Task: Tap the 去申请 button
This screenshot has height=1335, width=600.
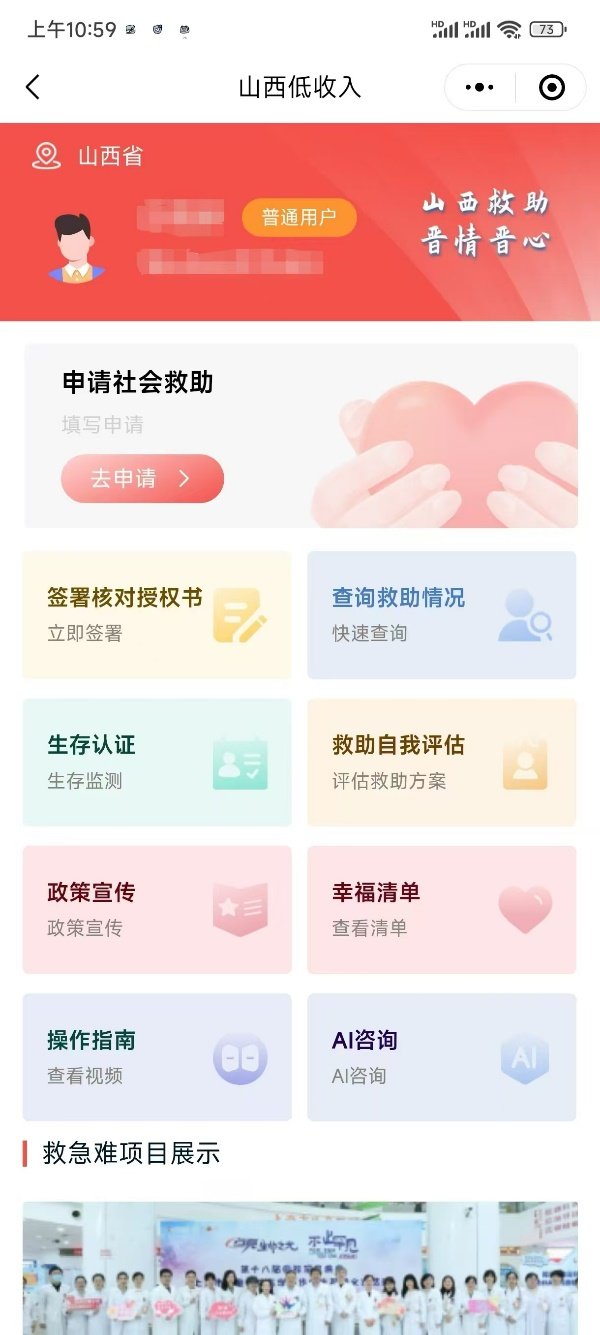Action: (x=142, y=478)
